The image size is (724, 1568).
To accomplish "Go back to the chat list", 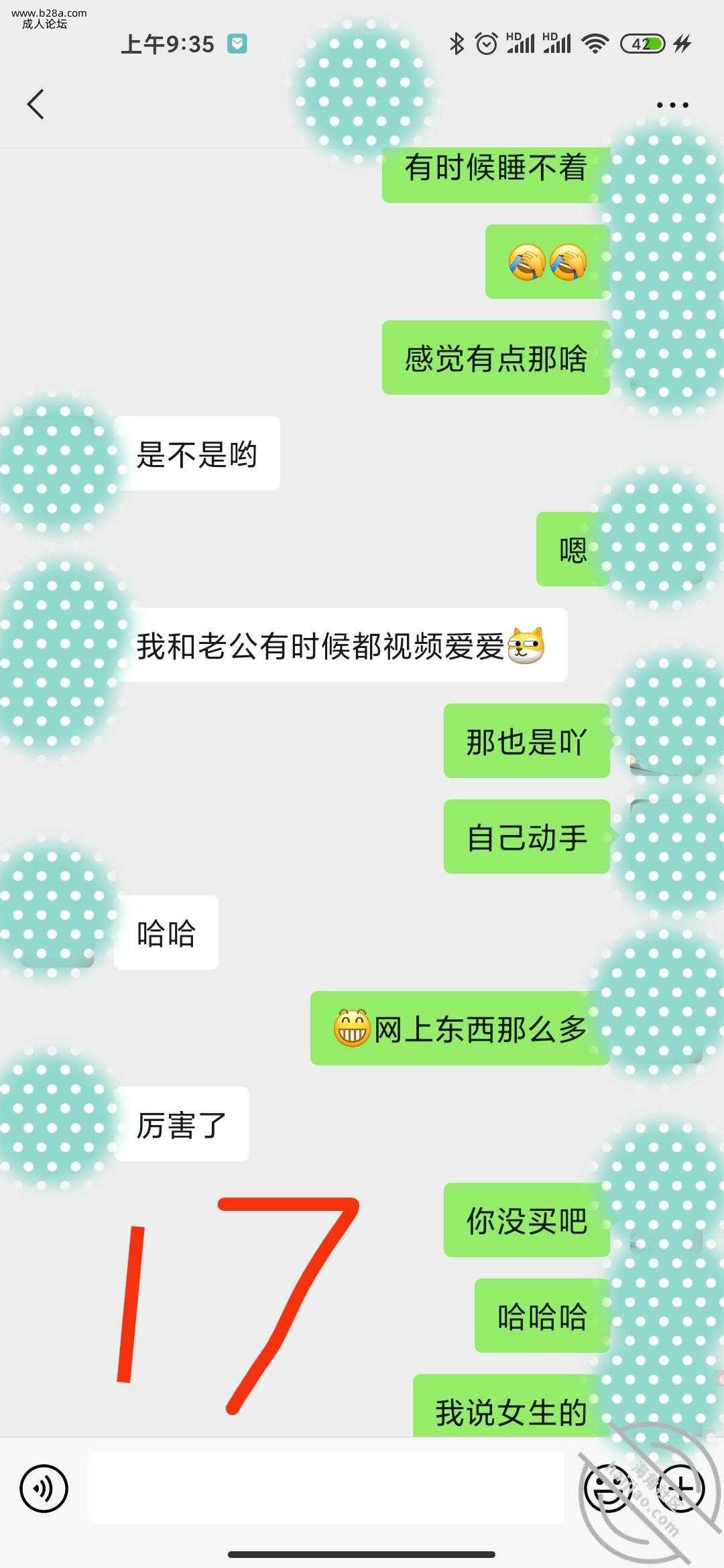I will [x=36, y=105].
